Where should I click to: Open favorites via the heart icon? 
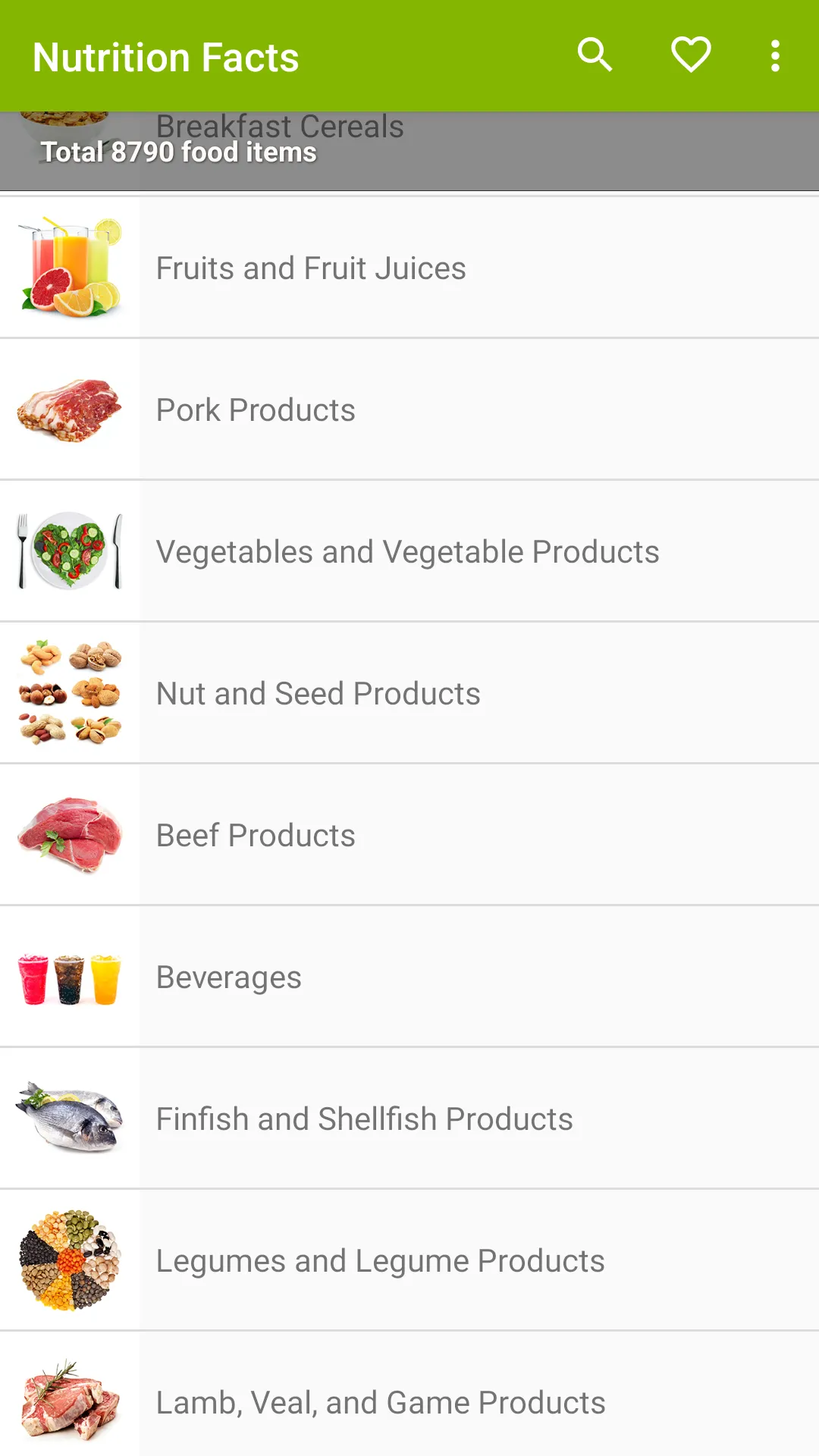tap(691, 55)
